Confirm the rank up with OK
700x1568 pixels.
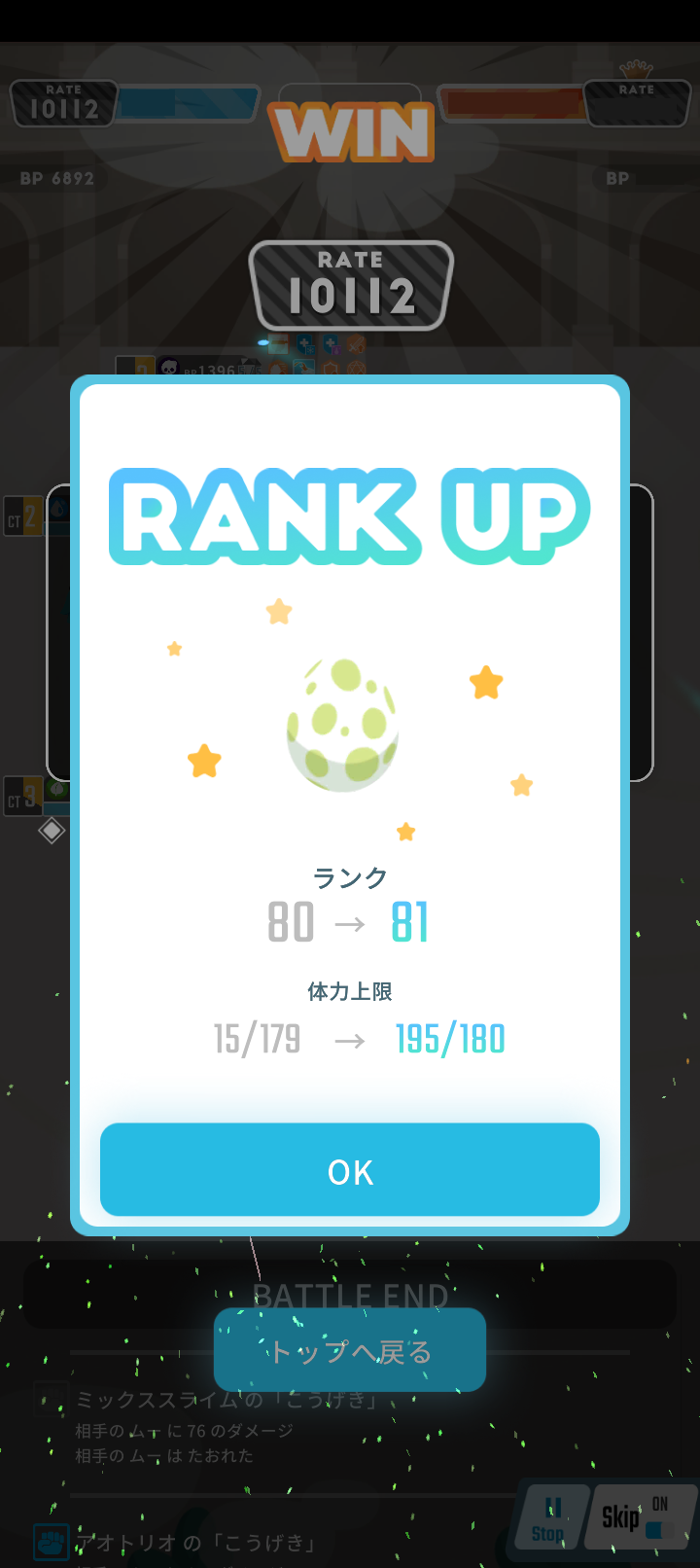click(x=350, y=1170)
